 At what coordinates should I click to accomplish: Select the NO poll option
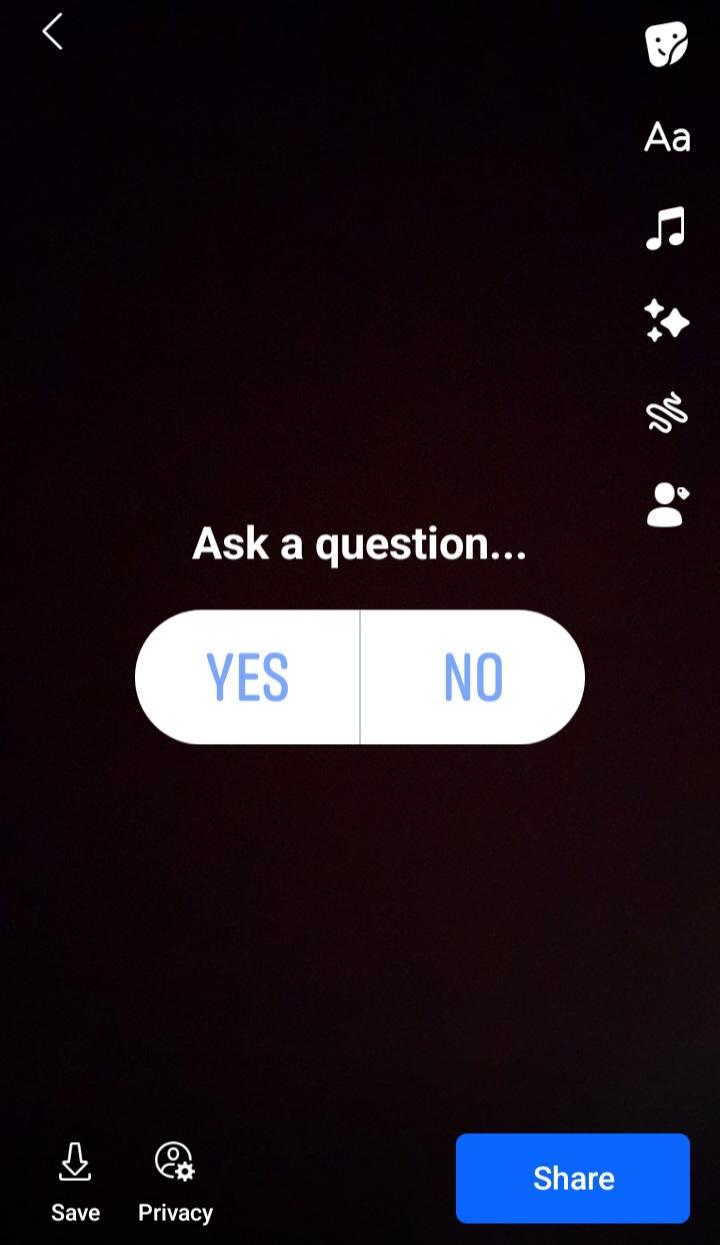point(472,676)
